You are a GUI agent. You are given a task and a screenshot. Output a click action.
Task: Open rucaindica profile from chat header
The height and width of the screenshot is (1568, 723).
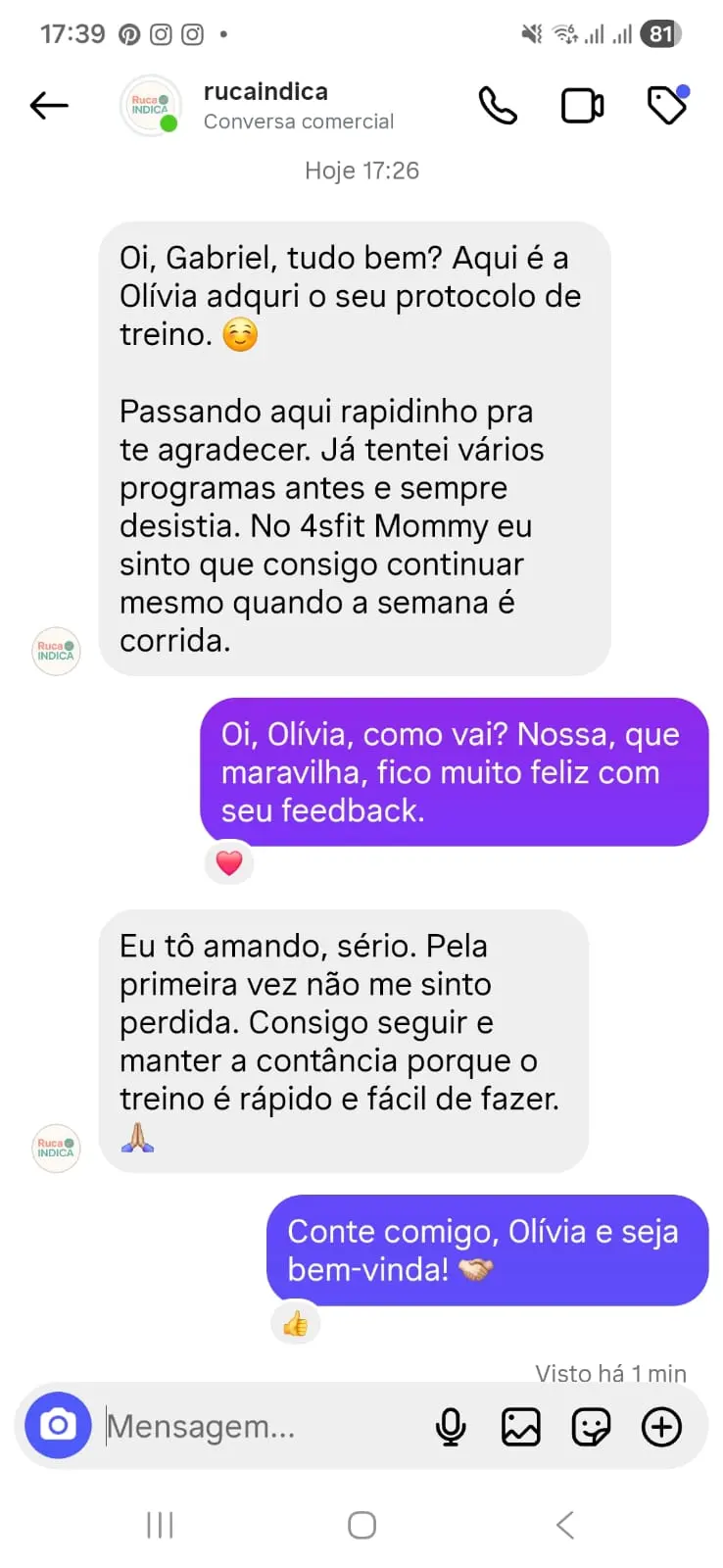coord(265,105)
